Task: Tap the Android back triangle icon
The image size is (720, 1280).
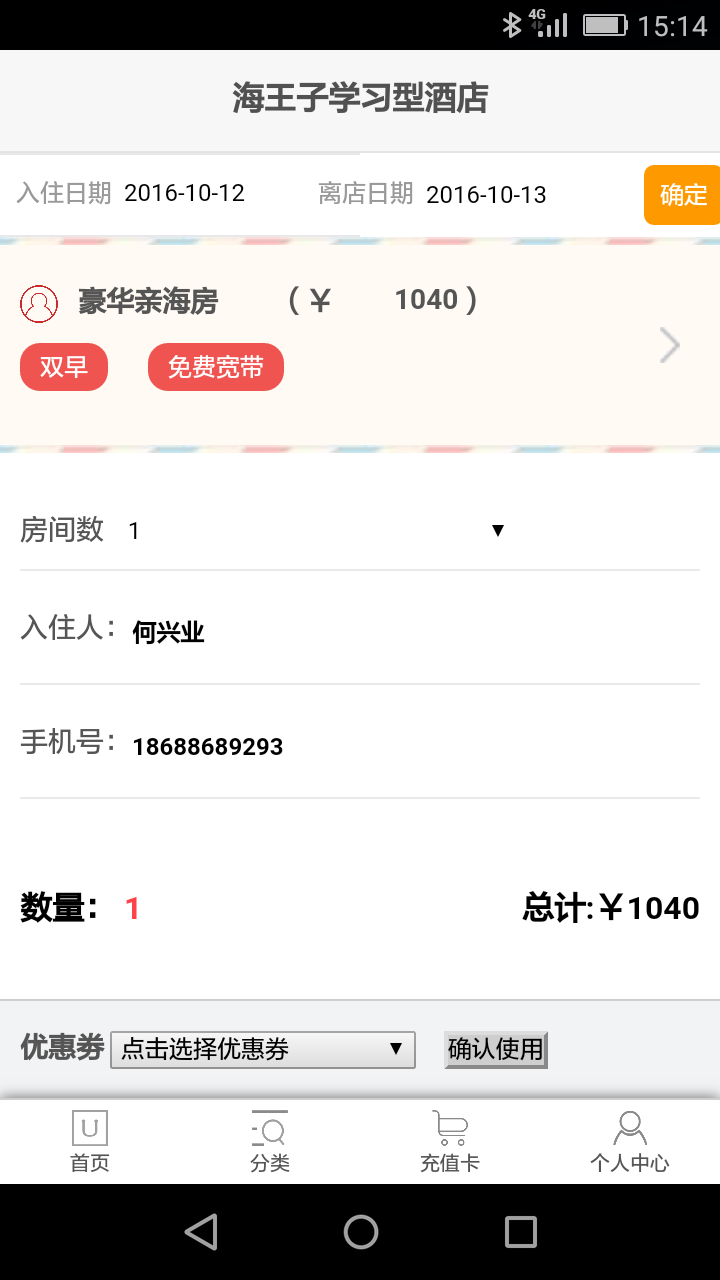Action: 201,1231
